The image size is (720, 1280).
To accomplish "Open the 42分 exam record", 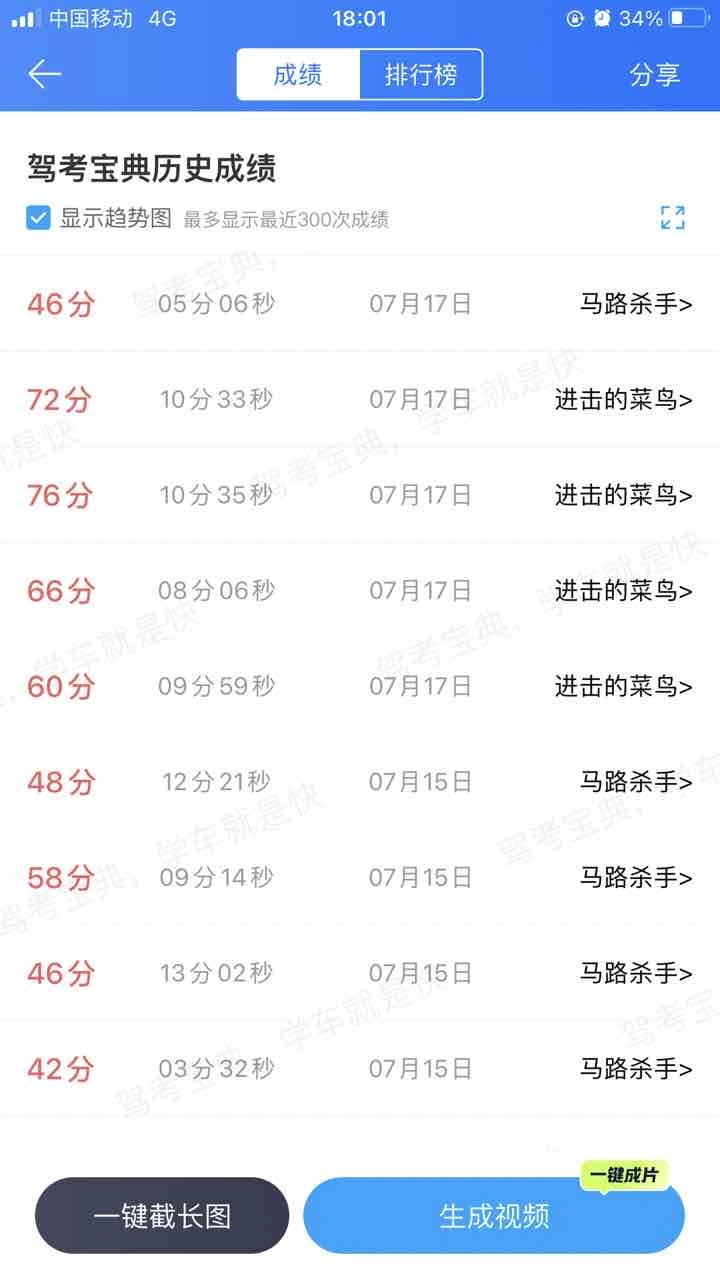I will point(360,1069).
